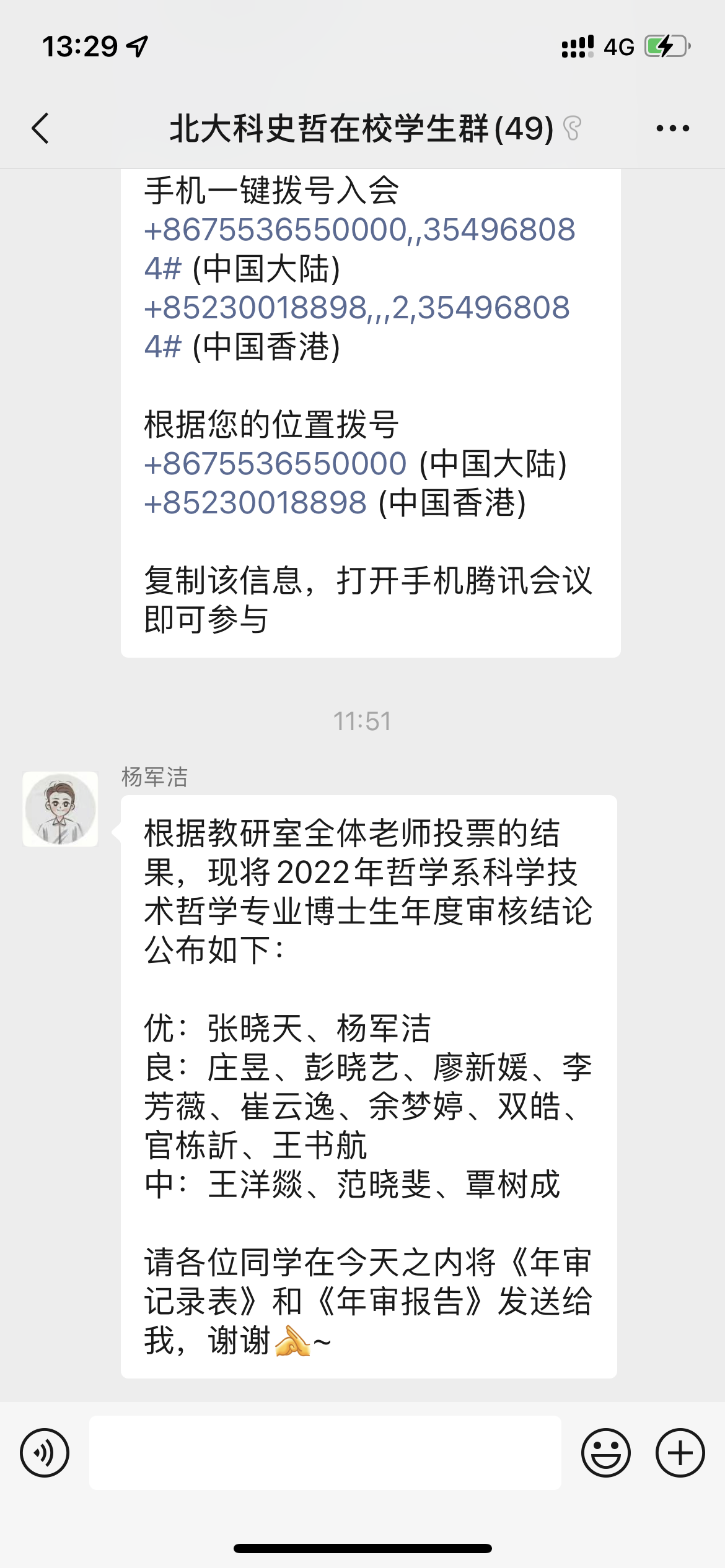
Task: Call +85230018898 under 根据您的位置拨号
Action: pos(255,503)
